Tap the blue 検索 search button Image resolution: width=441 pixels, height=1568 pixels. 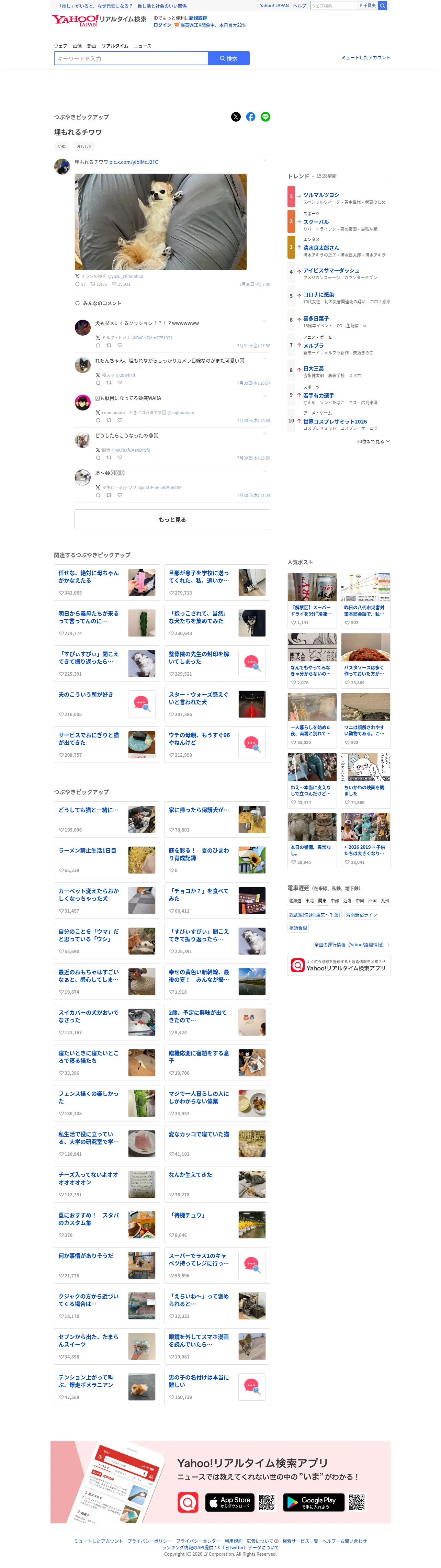tap(229, 58)
